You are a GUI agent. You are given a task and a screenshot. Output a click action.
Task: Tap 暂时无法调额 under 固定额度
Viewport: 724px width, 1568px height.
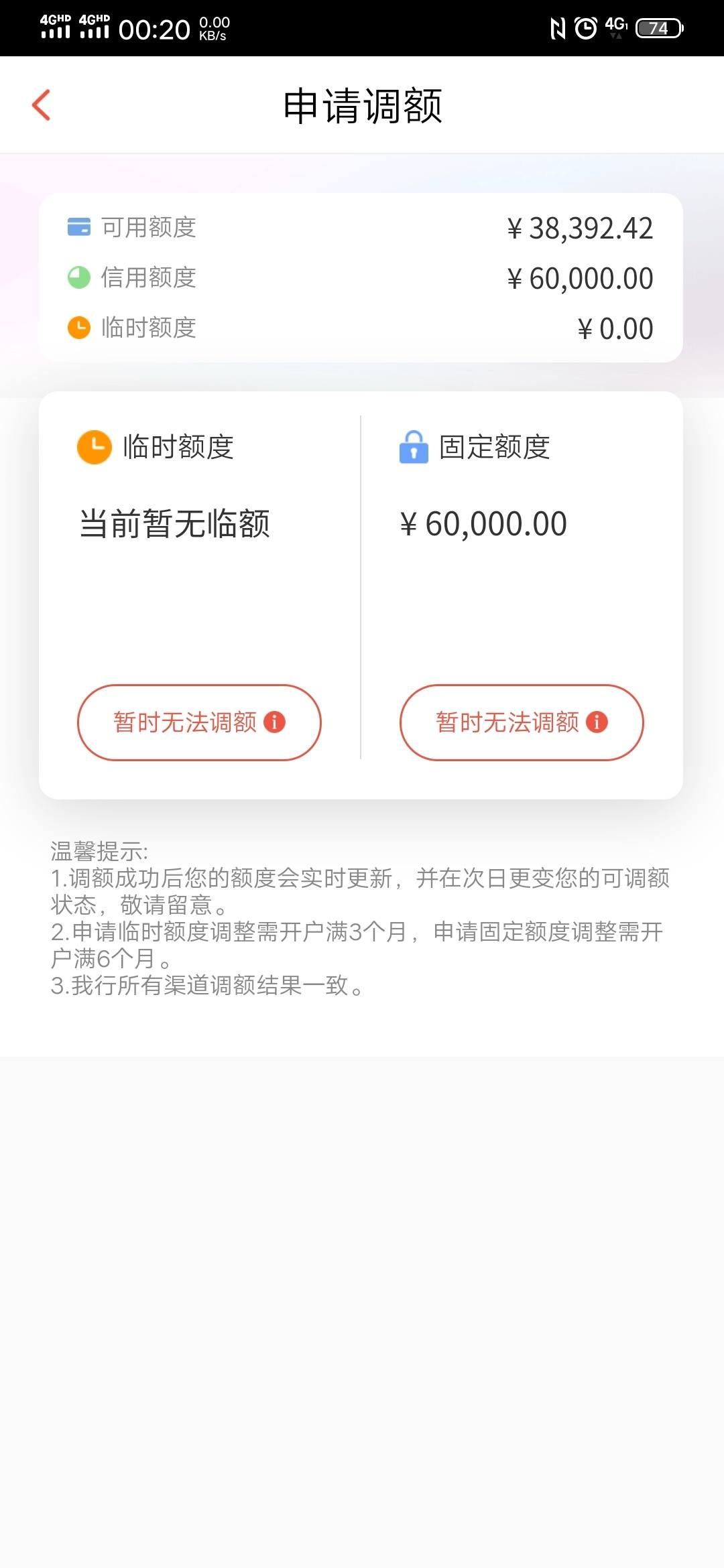point(522,722)
